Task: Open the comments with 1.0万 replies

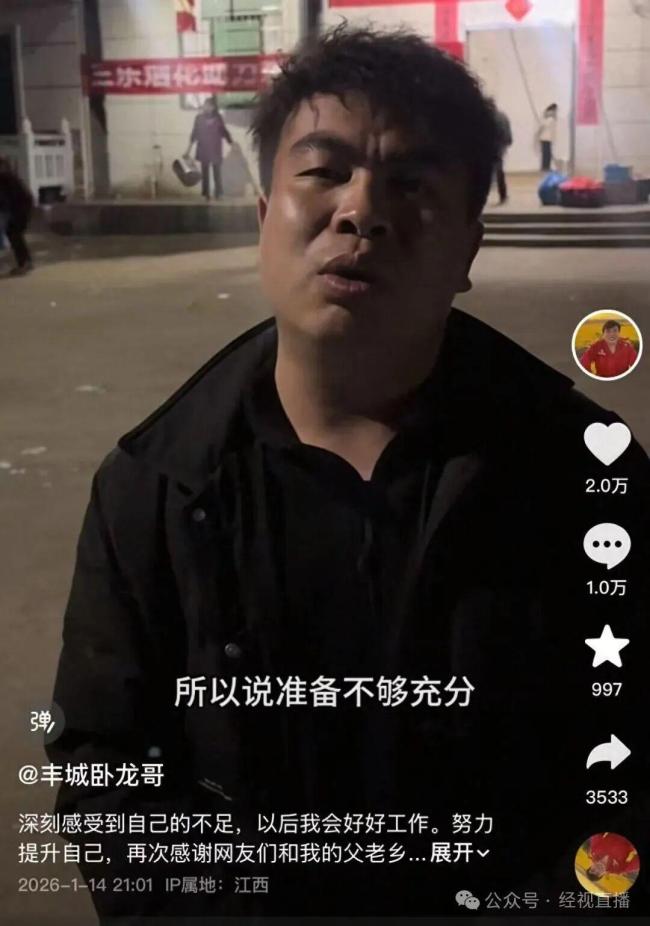Action: click(607, 546)
